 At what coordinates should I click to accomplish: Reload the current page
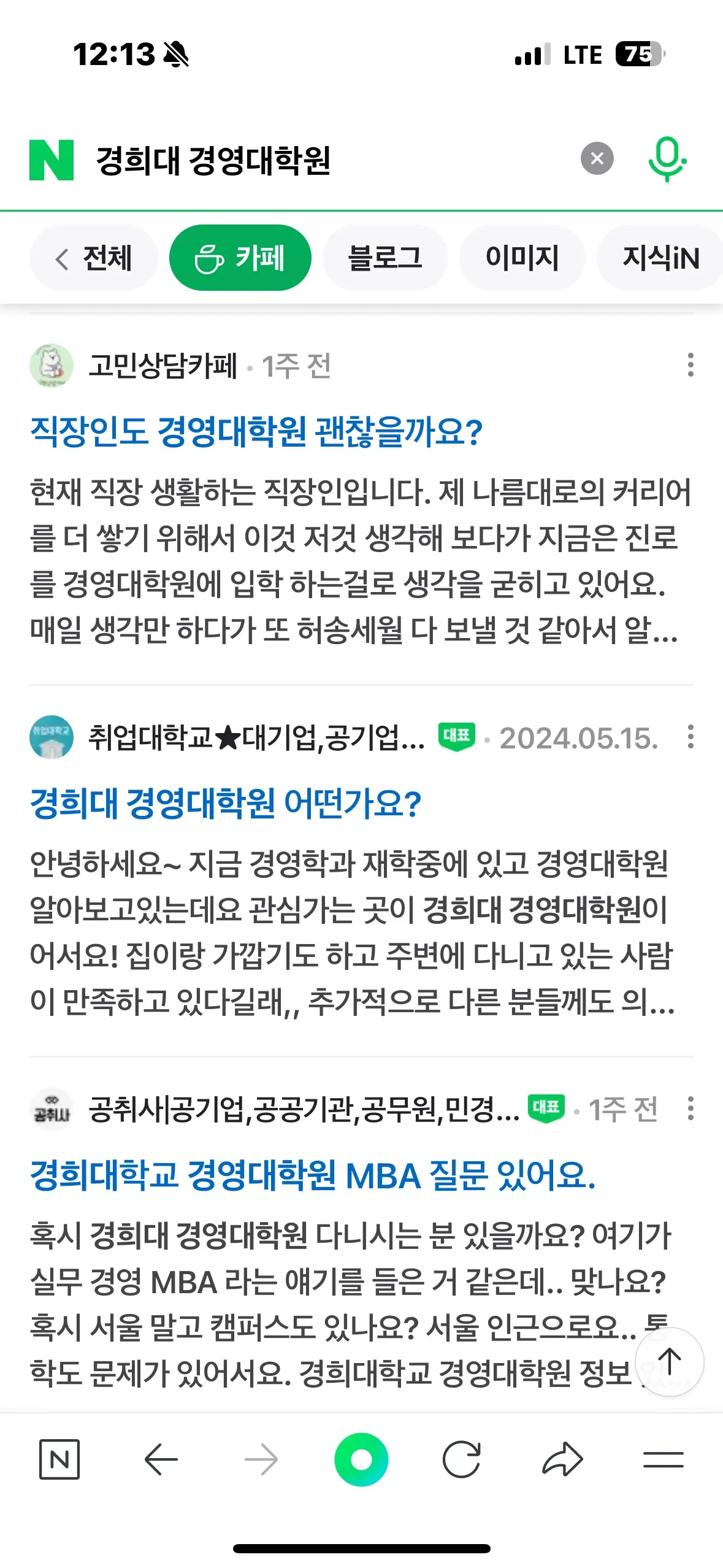point(461,1459)
